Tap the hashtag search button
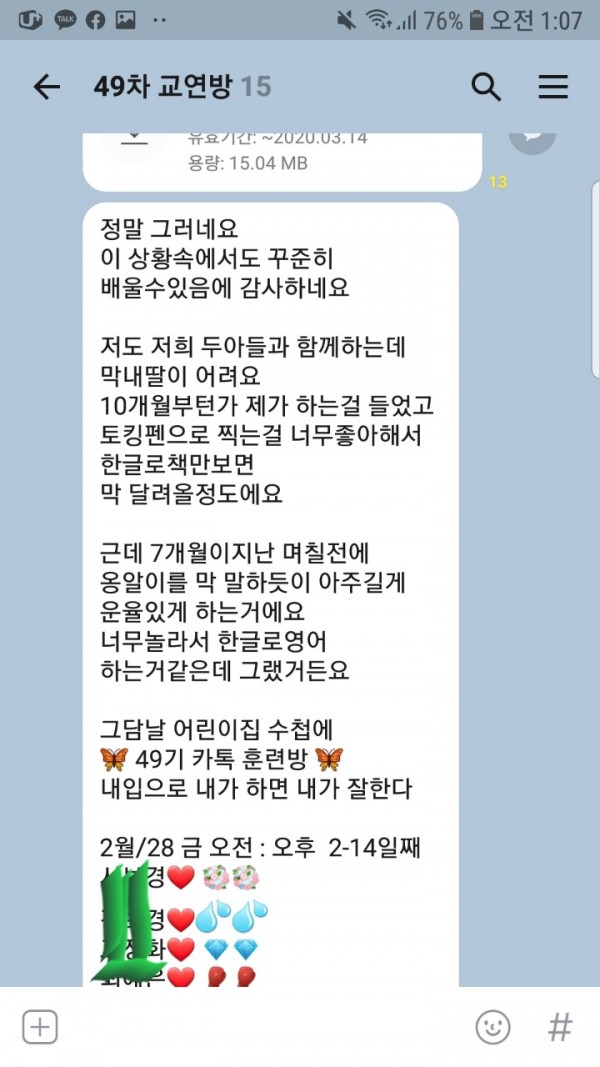The height and width of the screenshot is (1067, 600). (559, 1026)
